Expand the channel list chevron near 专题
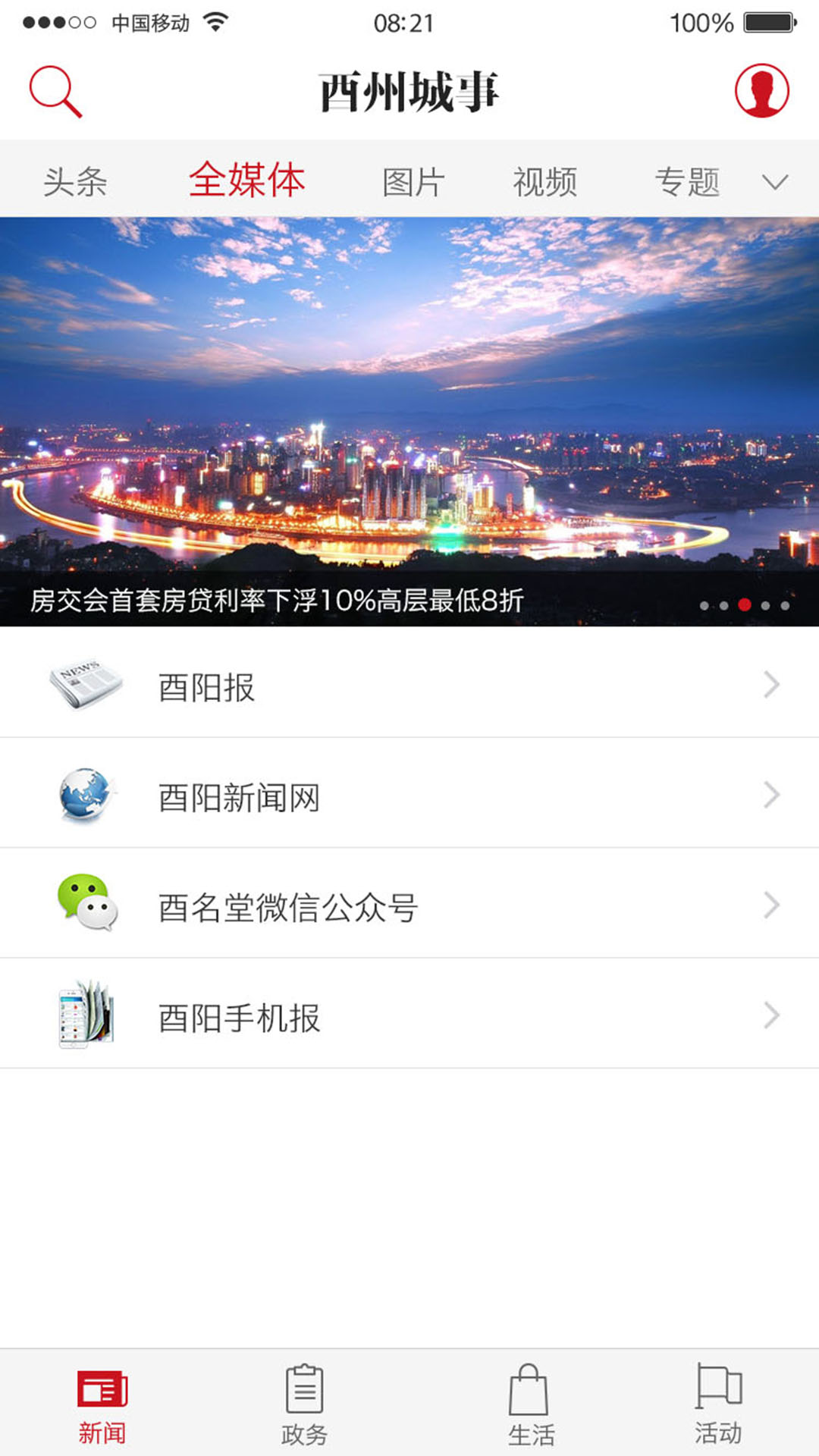819x1456 pixels. tap(773, 182)
